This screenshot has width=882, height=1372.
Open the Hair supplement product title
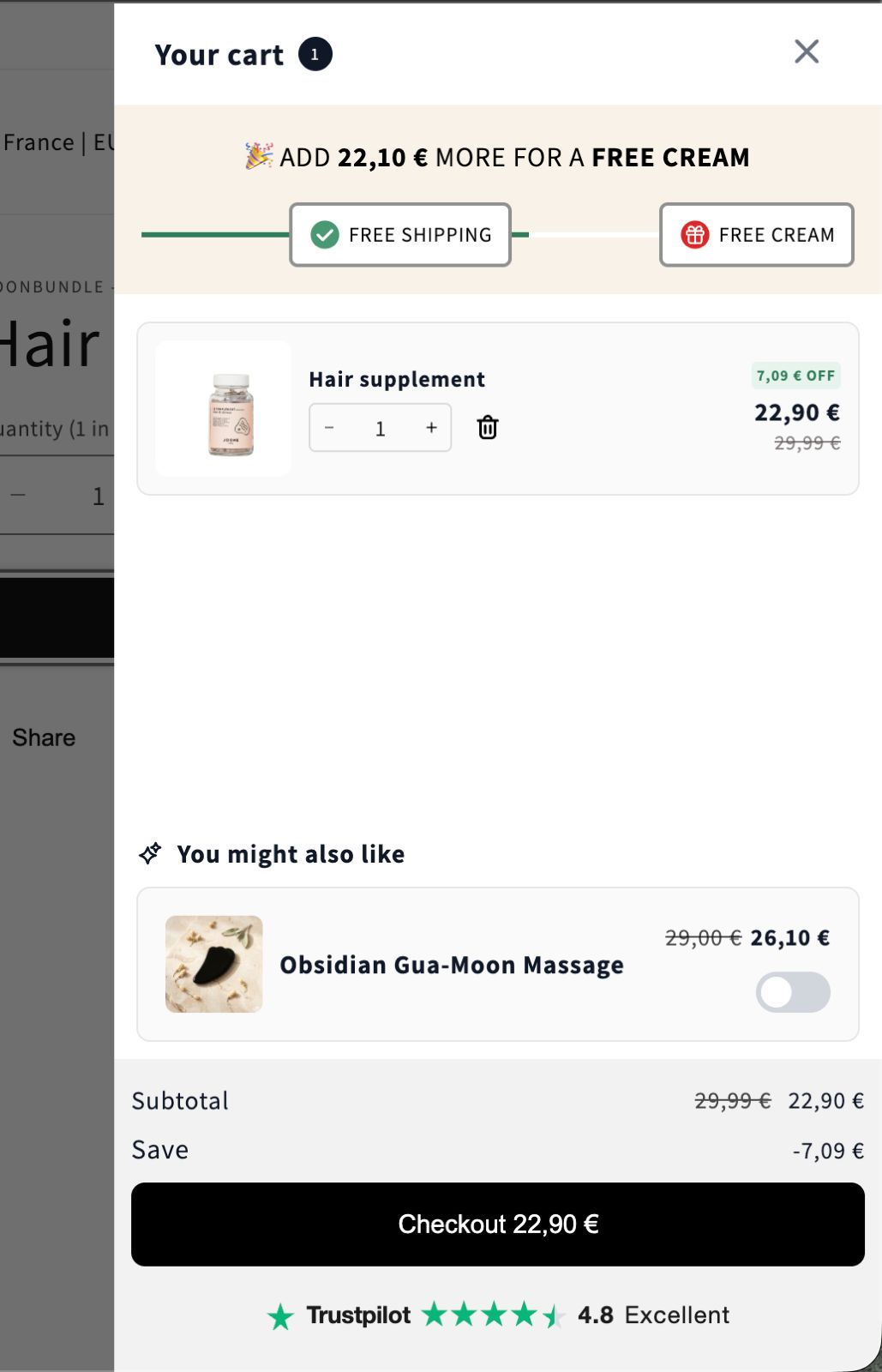click(396, 378)
